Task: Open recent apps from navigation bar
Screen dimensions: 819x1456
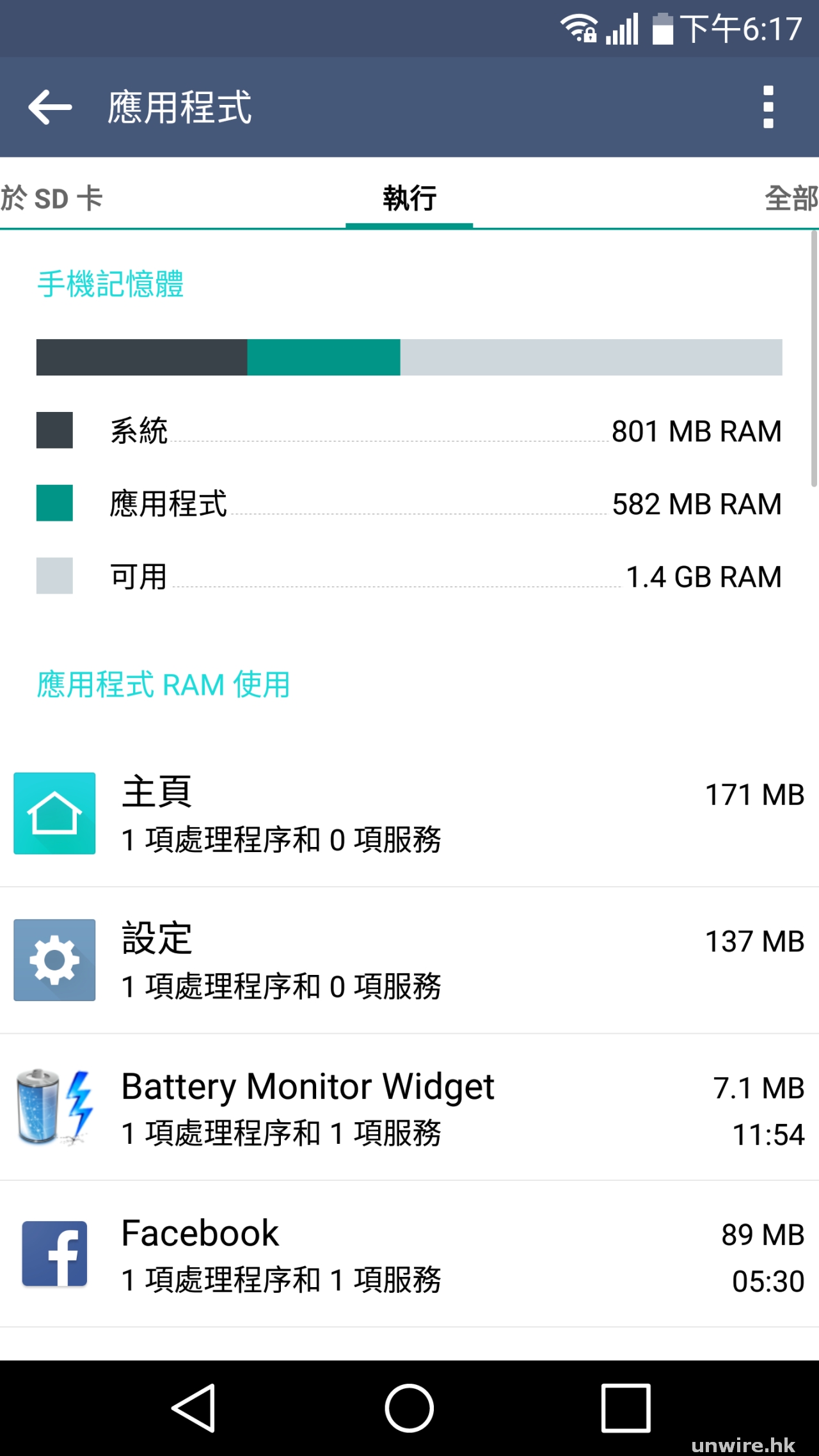Action: tap(625, 1407)
